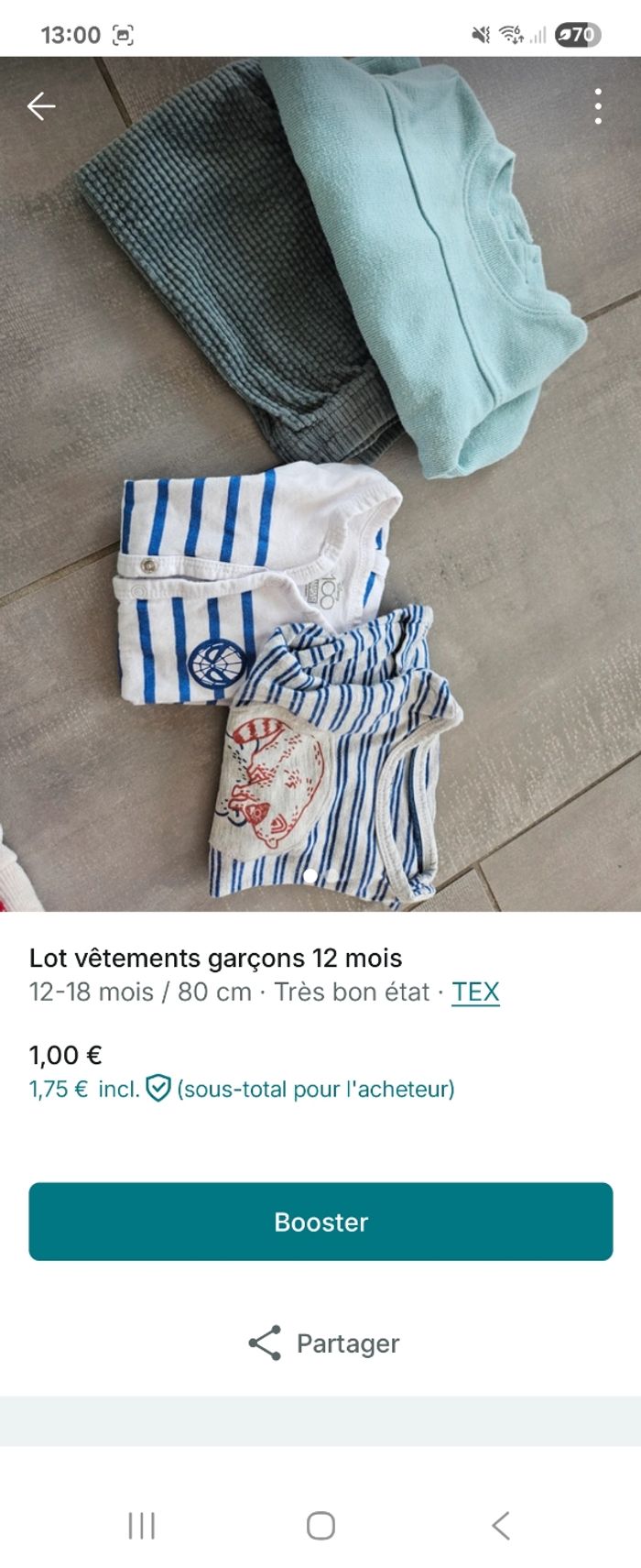641x1568 pixels.
Task: Open the TEX brand link
Action: pyautogui.click(x=475, y=992)
